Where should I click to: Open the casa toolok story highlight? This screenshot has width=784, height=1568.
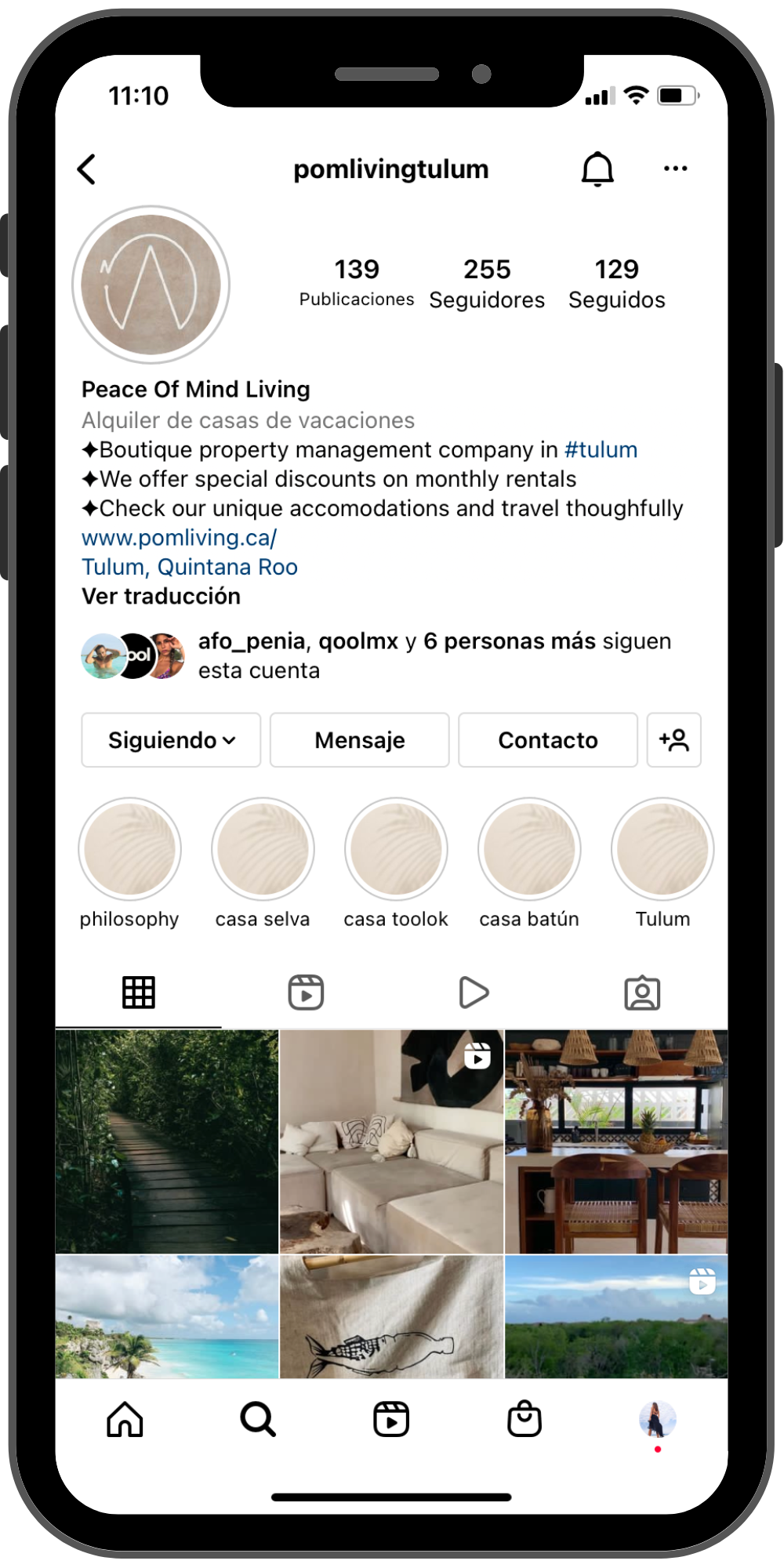(x=396, y=849)
